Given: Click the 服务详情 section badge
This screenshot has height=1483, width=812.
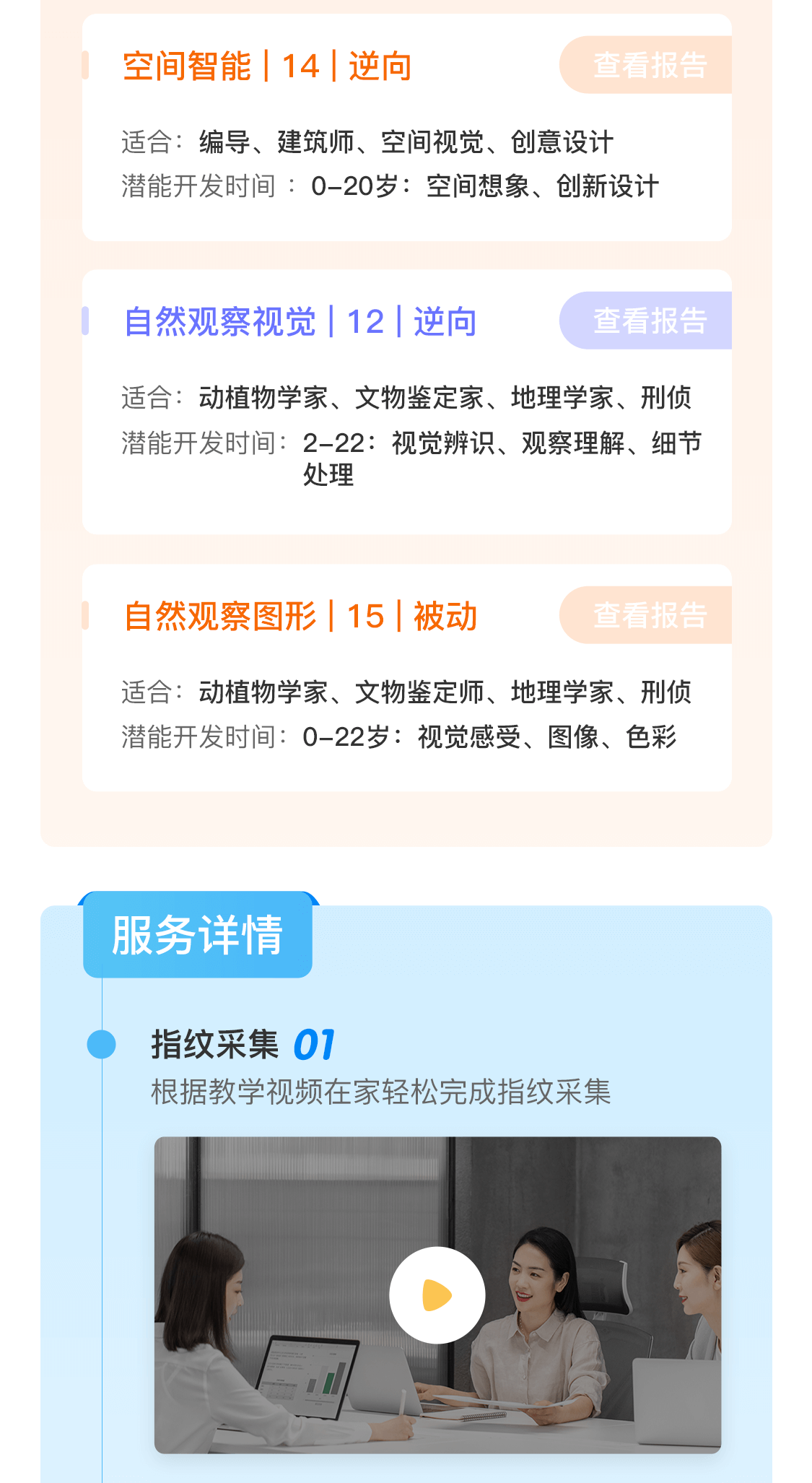Looking at the screenshot, I should click(x=197, y=936).
